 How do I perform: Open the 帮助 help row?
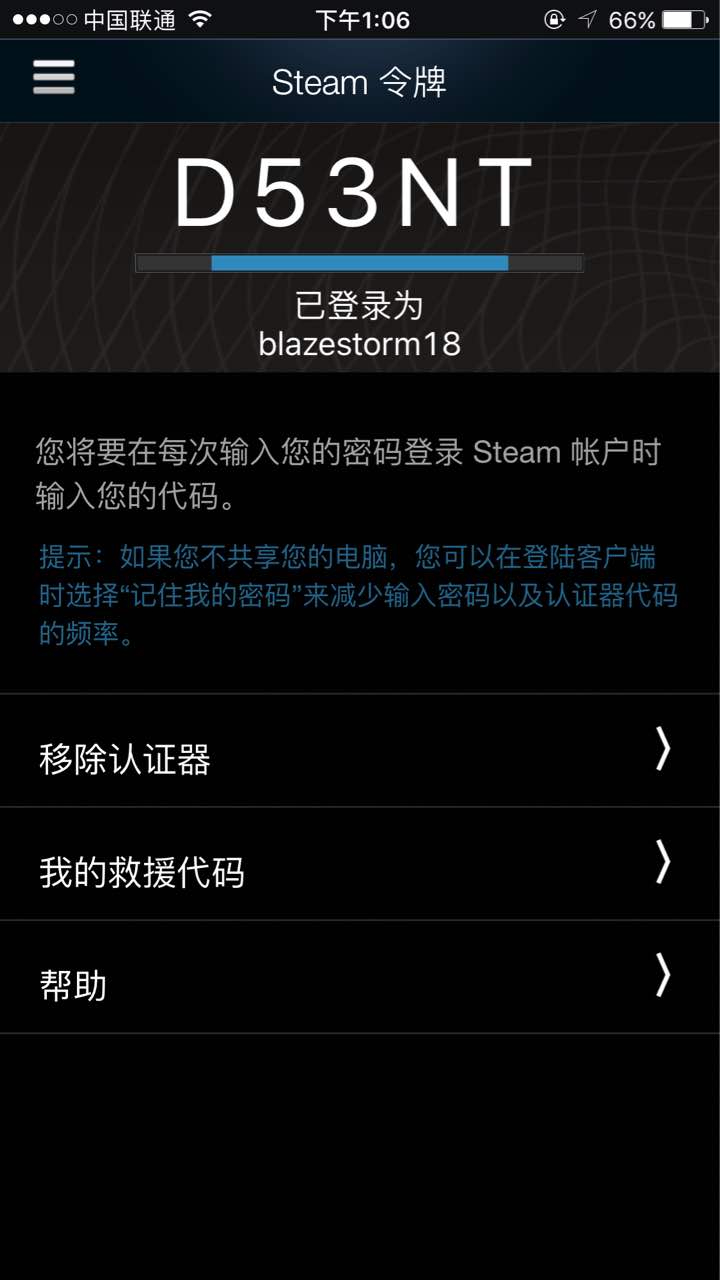(359, 978)
